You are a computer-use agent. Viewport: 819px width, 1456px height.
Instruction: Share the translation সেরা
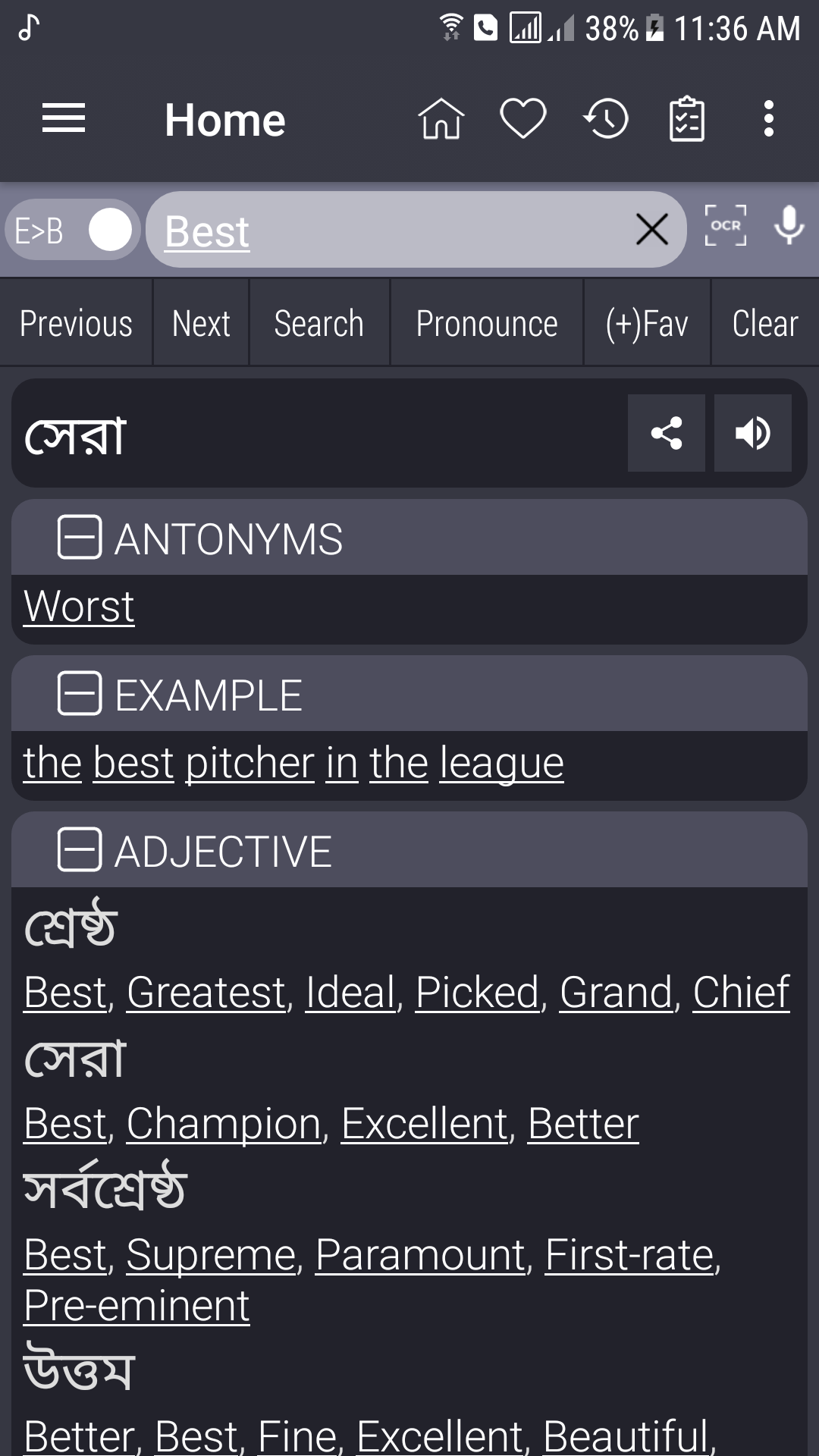pyautogui.click(x=667, y=433)
